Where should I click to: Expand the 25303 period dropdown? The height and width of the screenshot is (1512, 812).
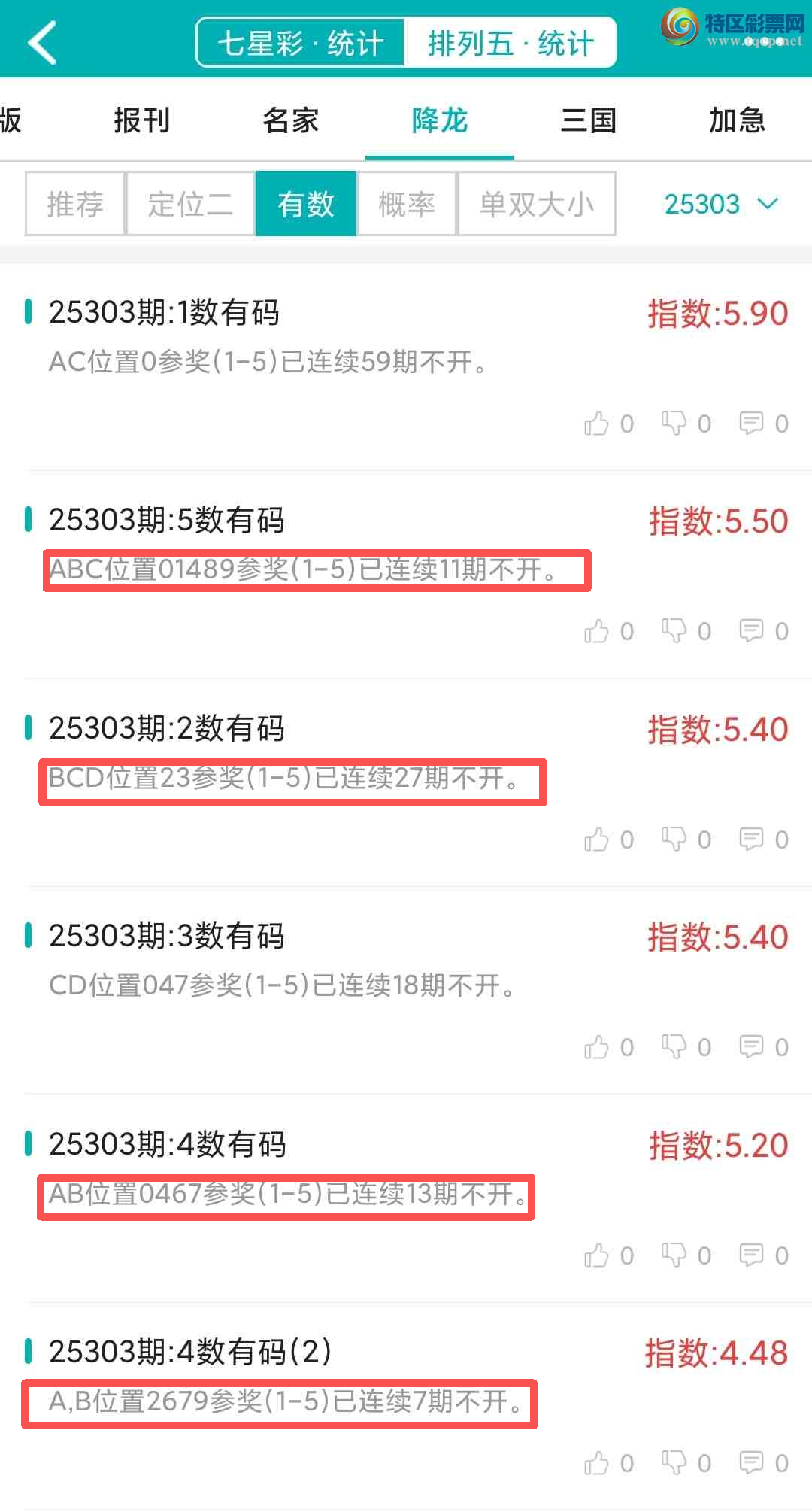tap(720, 204)
